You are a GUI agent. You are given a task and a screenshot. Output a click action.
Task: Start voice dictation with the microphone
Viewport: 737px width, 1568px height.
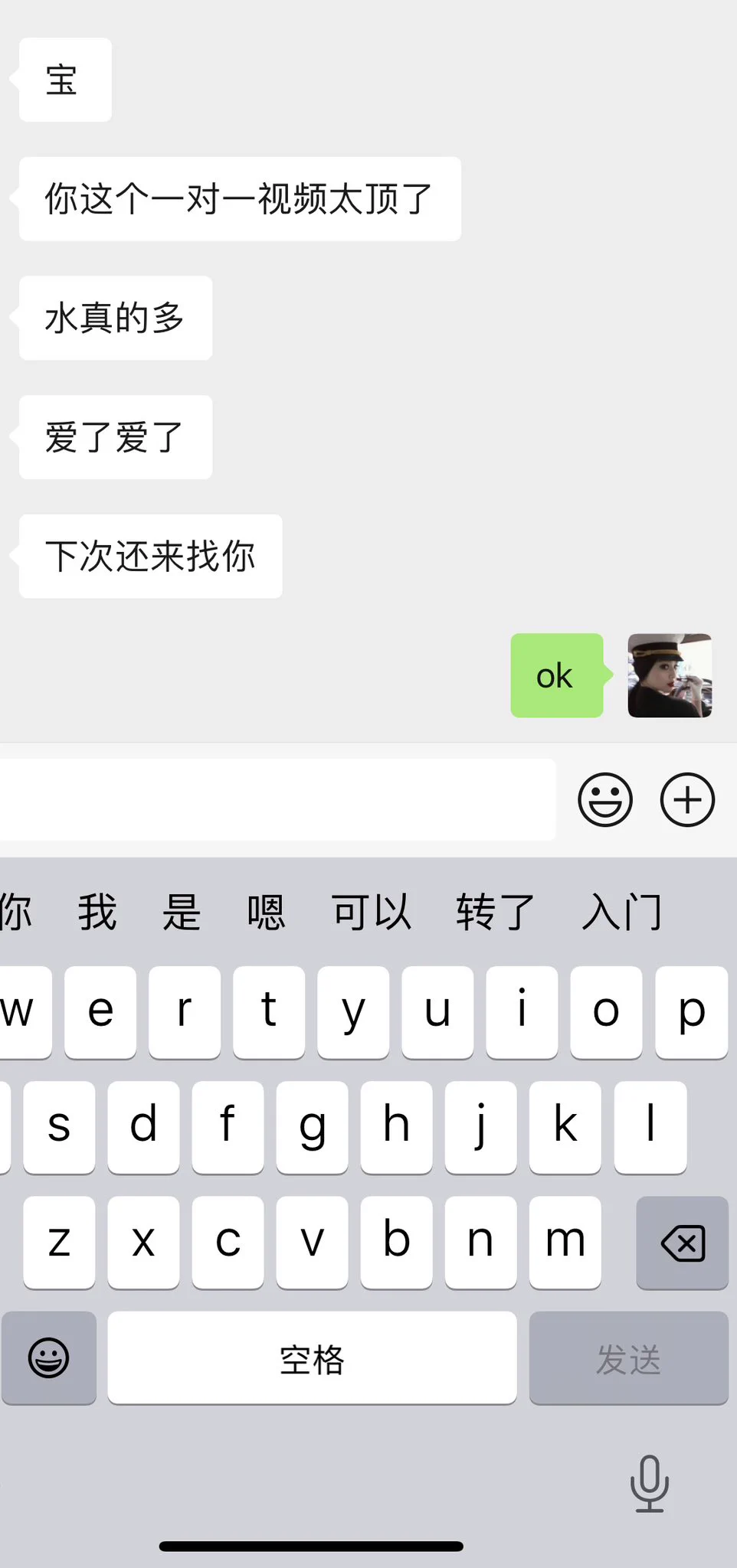tap(649, 1483)
